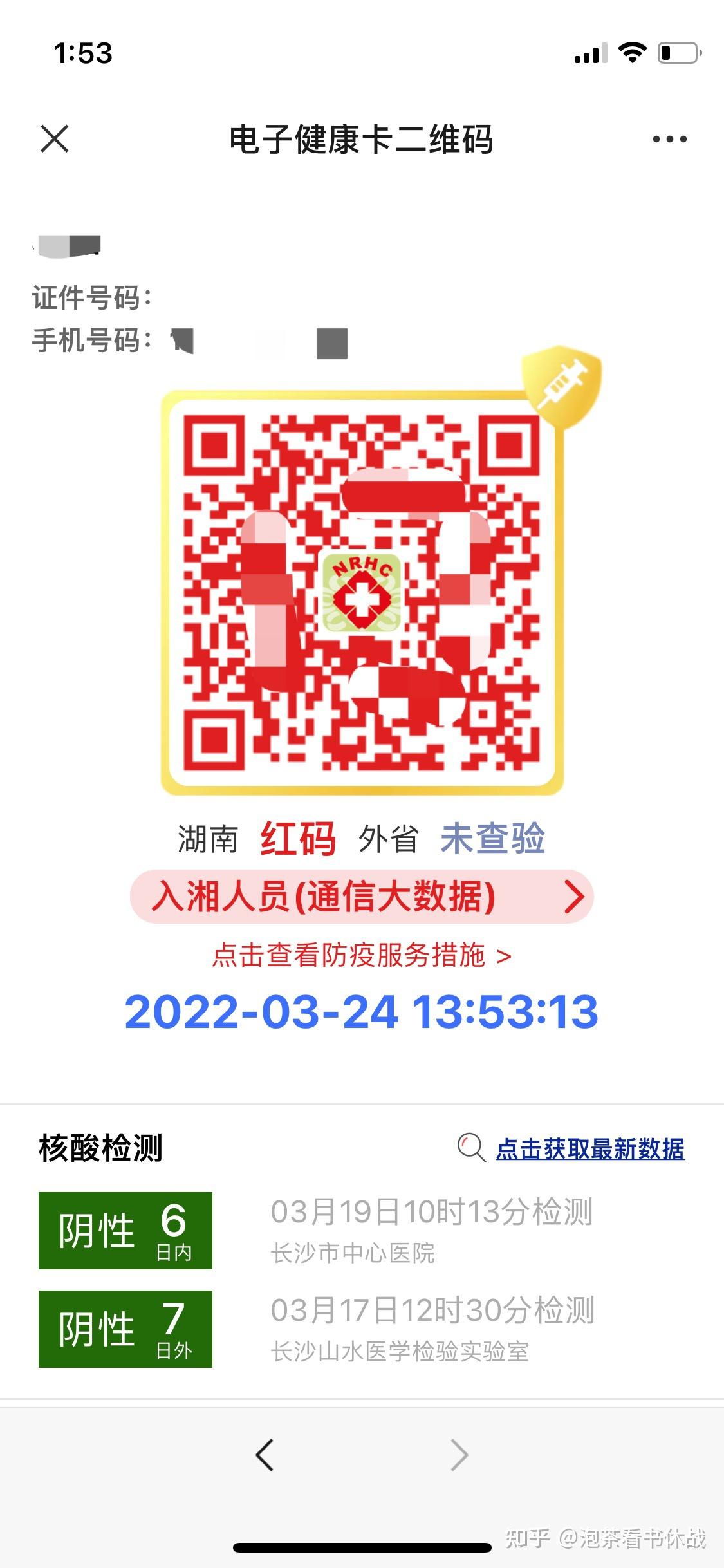Viewport: 724px width, 1568px height.
Task: Close the health card page
Action: tap(55, 138)
